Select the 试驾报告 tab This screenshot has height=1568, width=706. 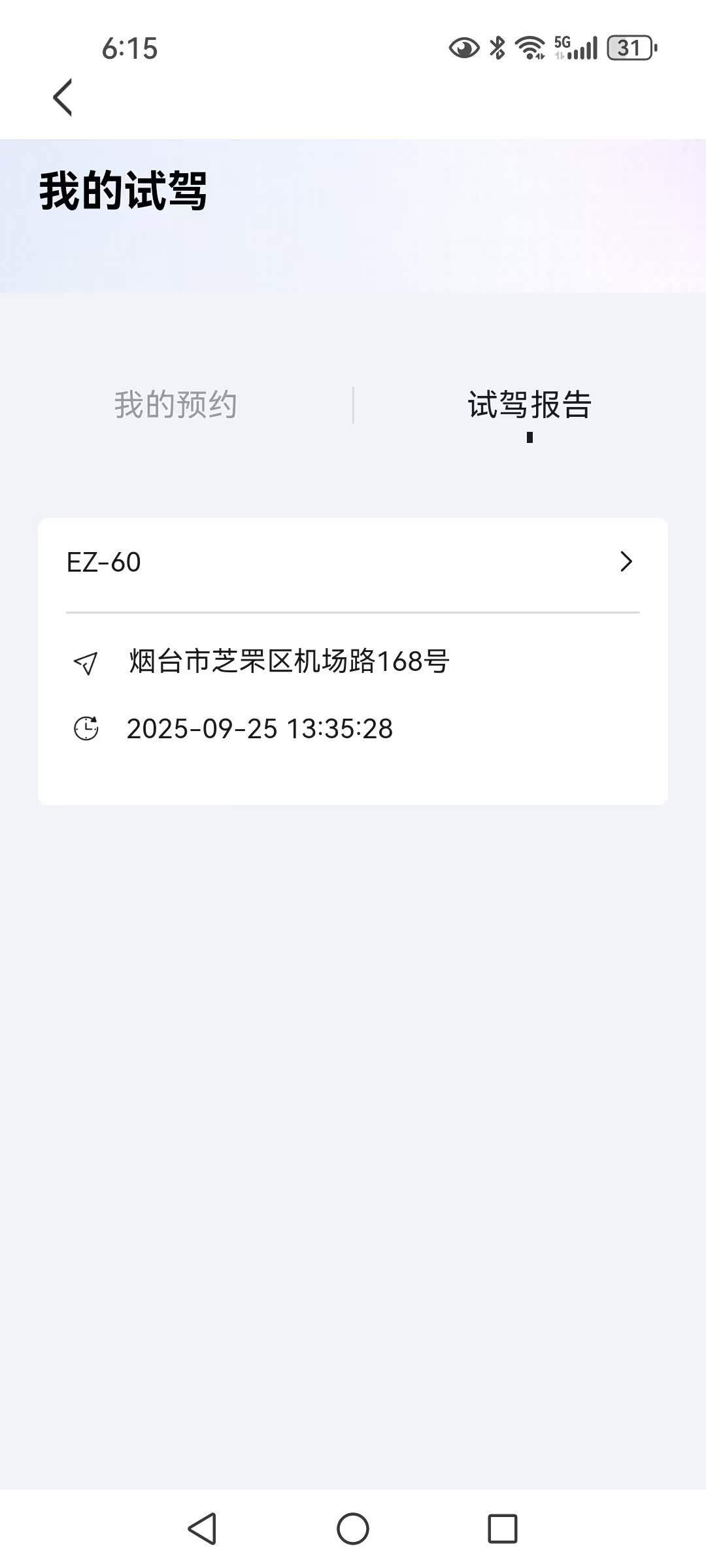tap(529, 404)
